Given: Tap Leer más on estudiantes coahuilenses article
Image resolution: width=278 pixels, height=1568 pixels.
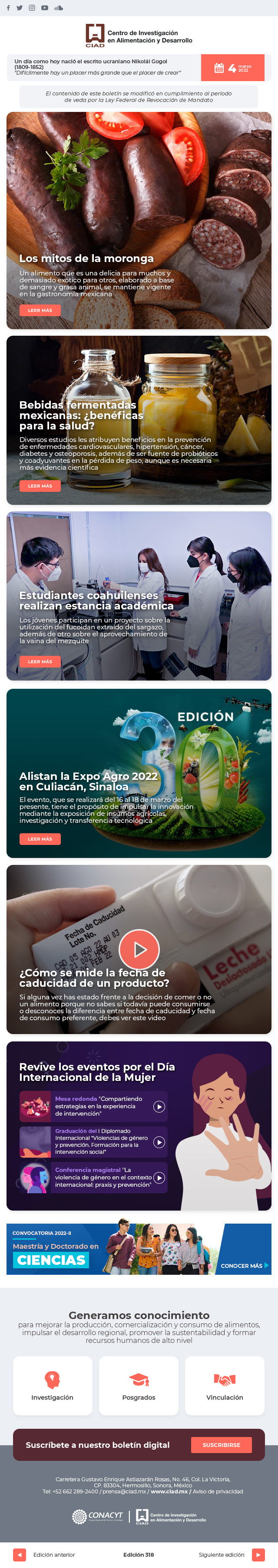Looking at the screenshot, I should coord(40,661).
